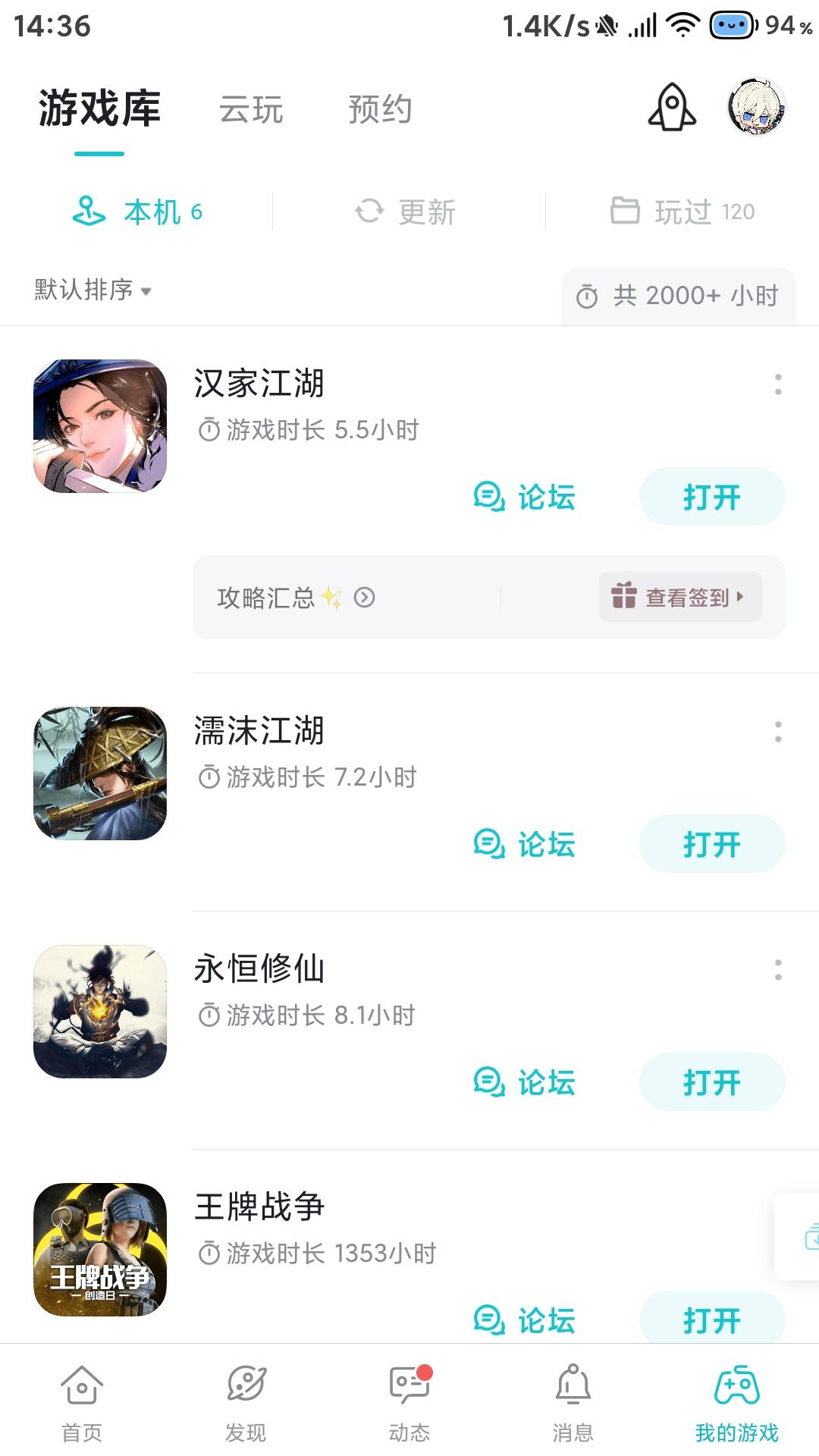Viewport: 819px width, 1456px height.
Task: Open the rocket boost icon
Action: (672, 107)
